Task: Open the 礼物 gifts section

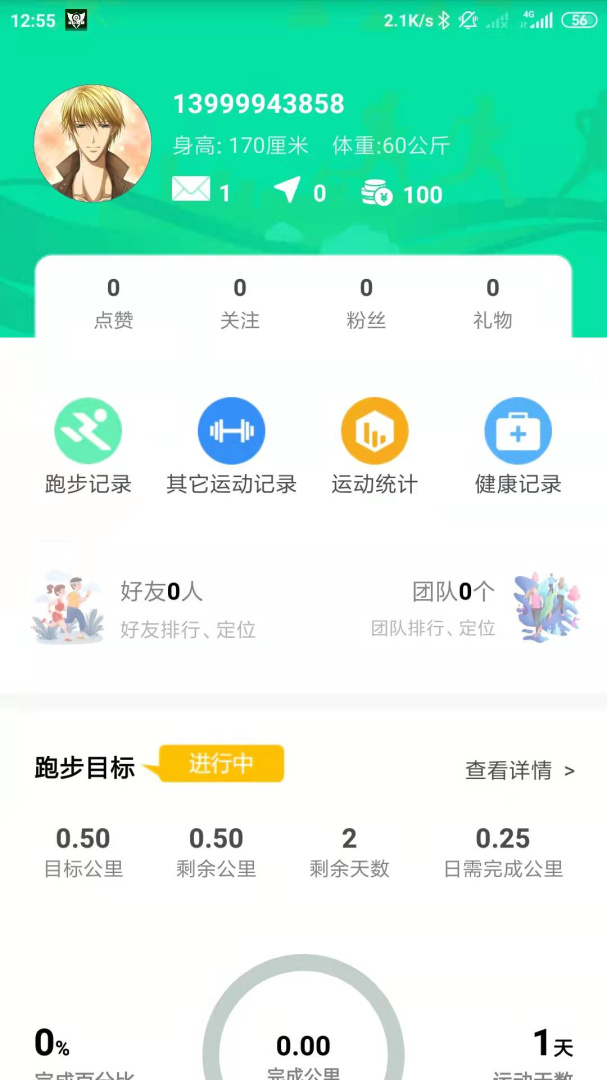Action: pyautogui.click(x=493, y=303)
